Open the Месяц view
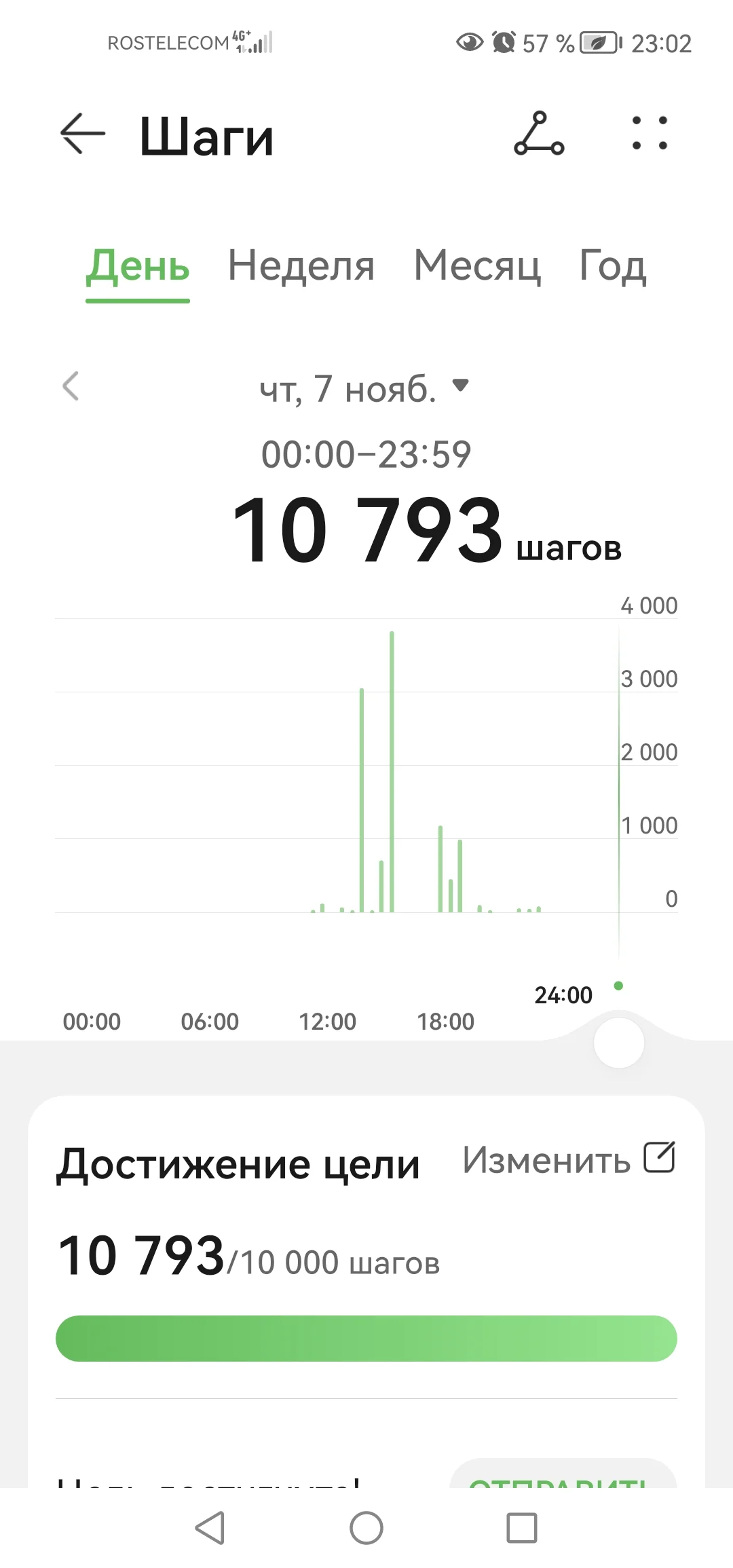 [477, 267]
